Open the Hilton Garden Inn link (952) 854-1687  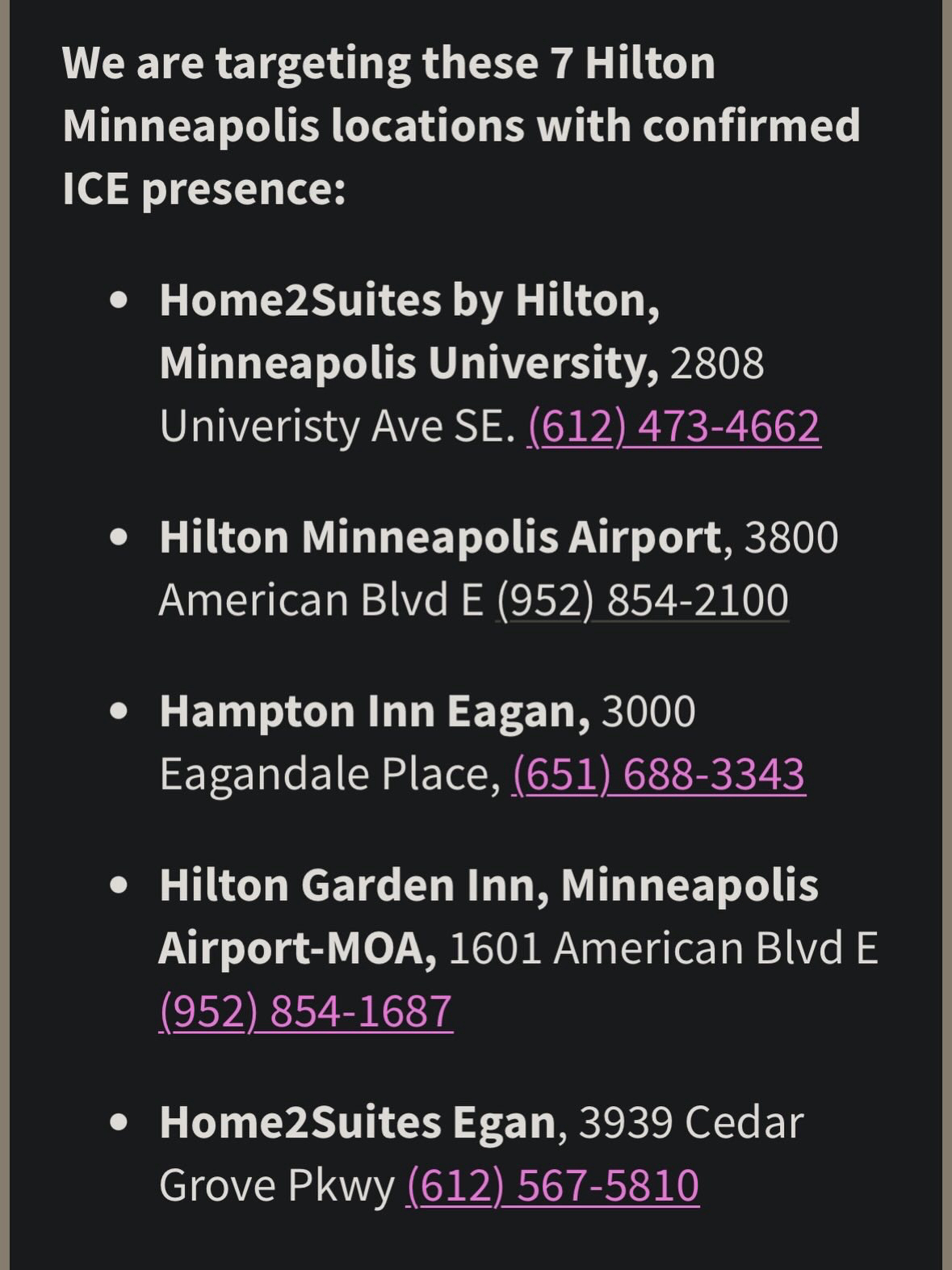click(x=305, y=1011)
